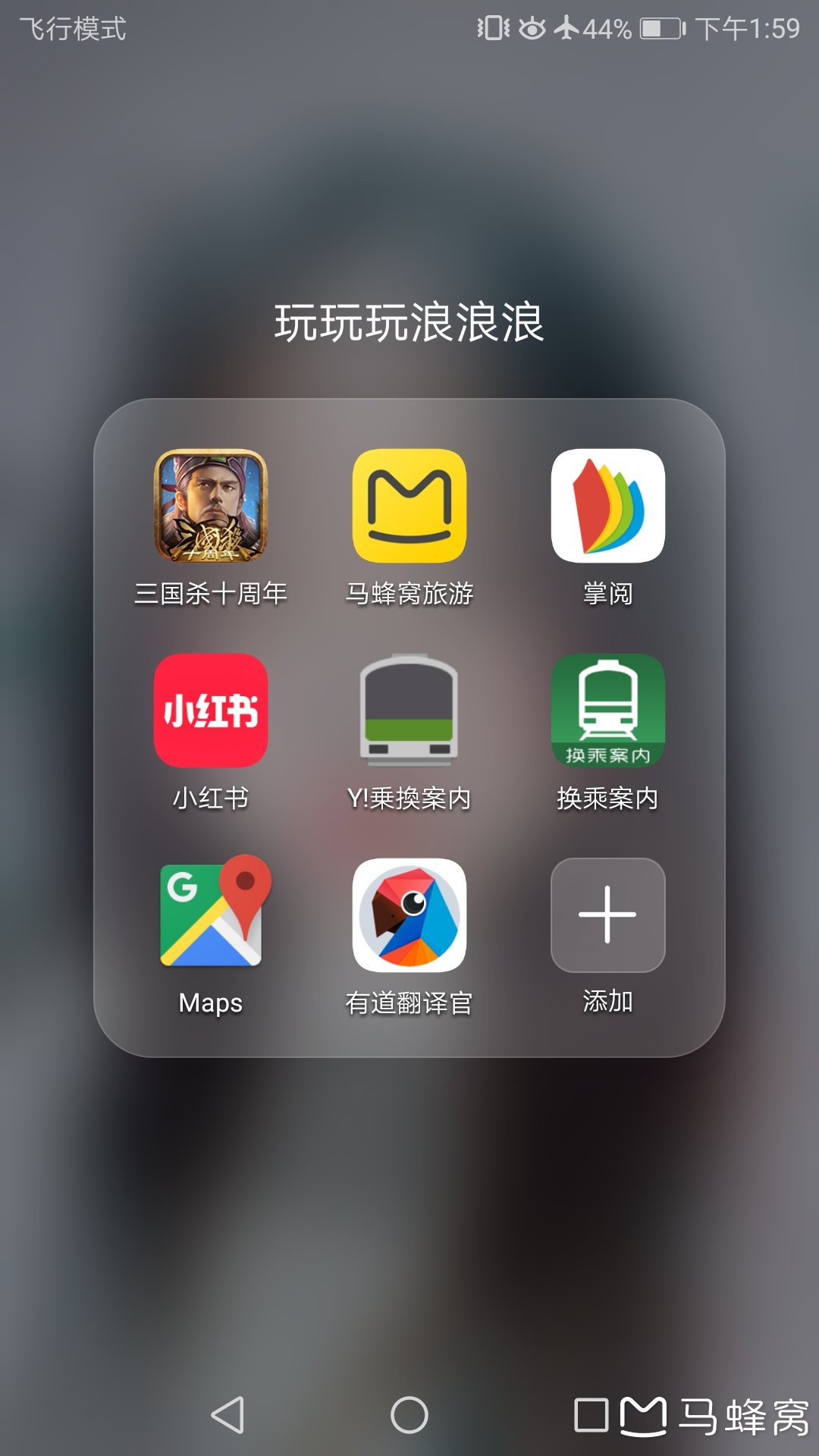The image size is (819, 1456).
Task: Launch Google Maps
Action: 211,915
